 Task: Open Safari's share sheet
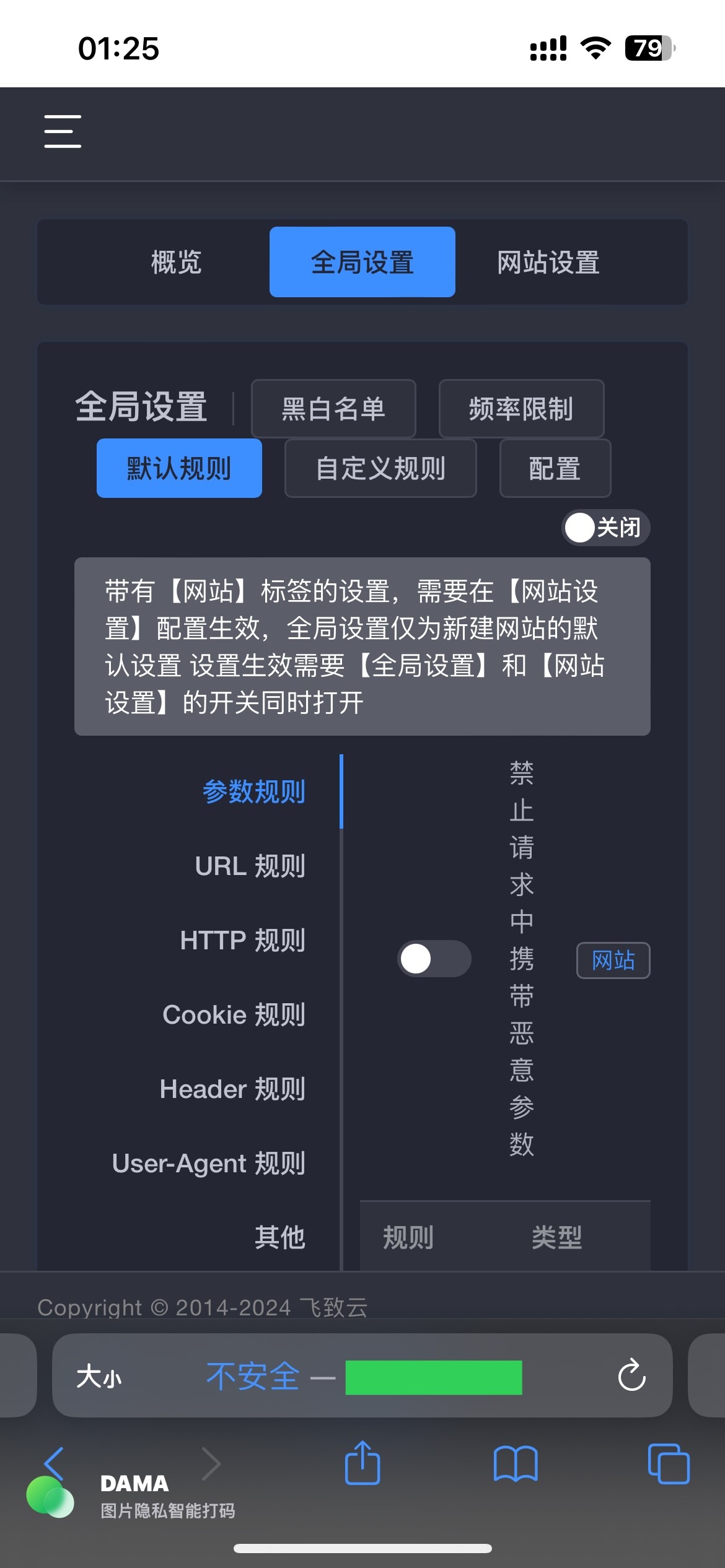pos(362,1463)
